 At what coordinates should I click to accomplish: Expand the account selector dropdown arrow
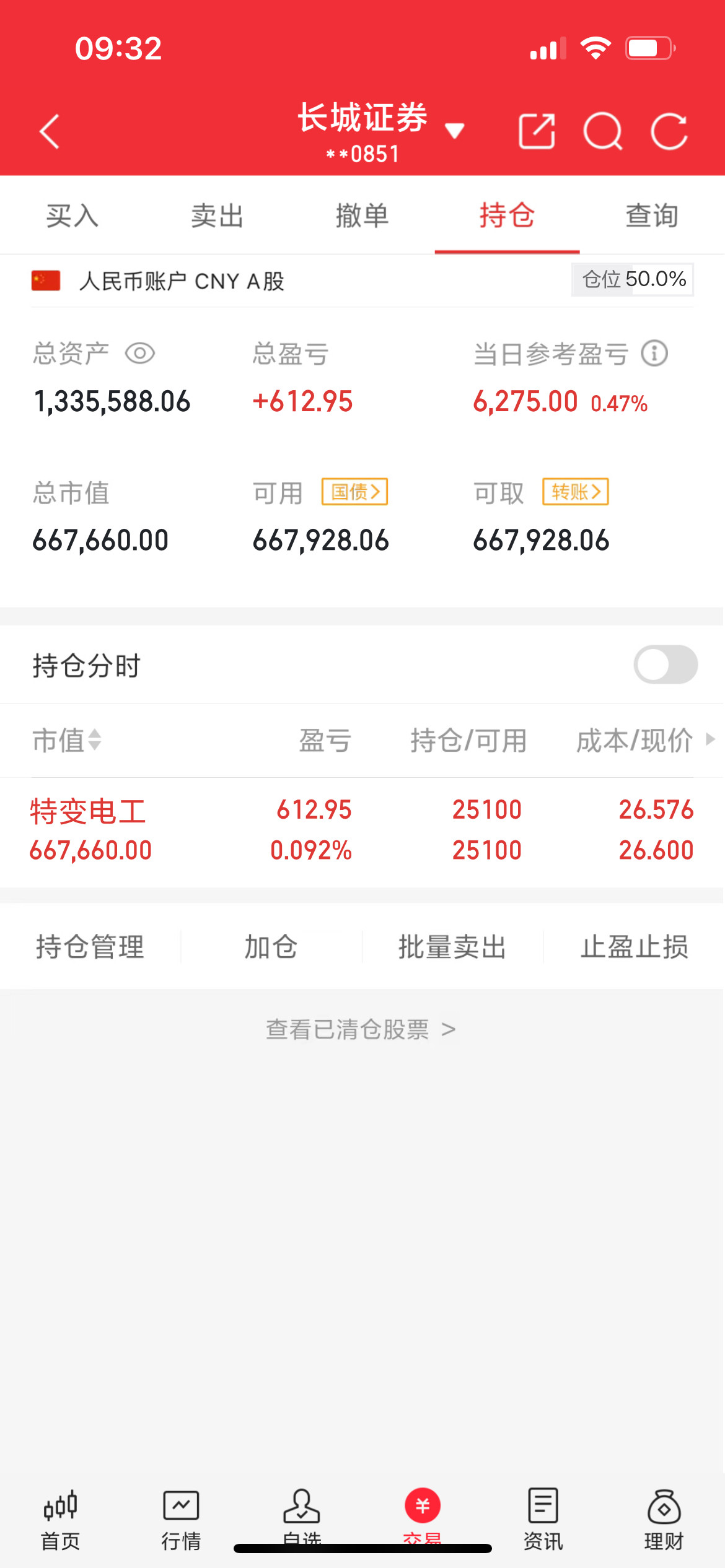point(454,131)
